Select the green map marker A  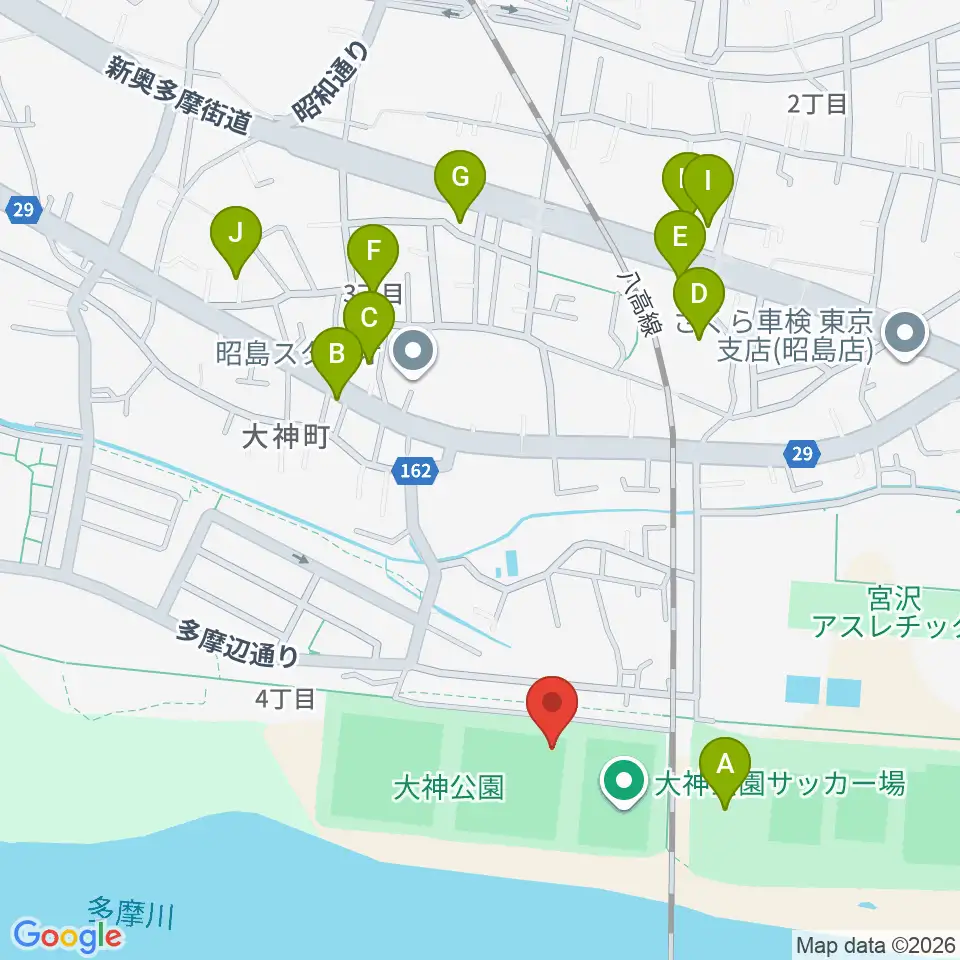[725, 773]
